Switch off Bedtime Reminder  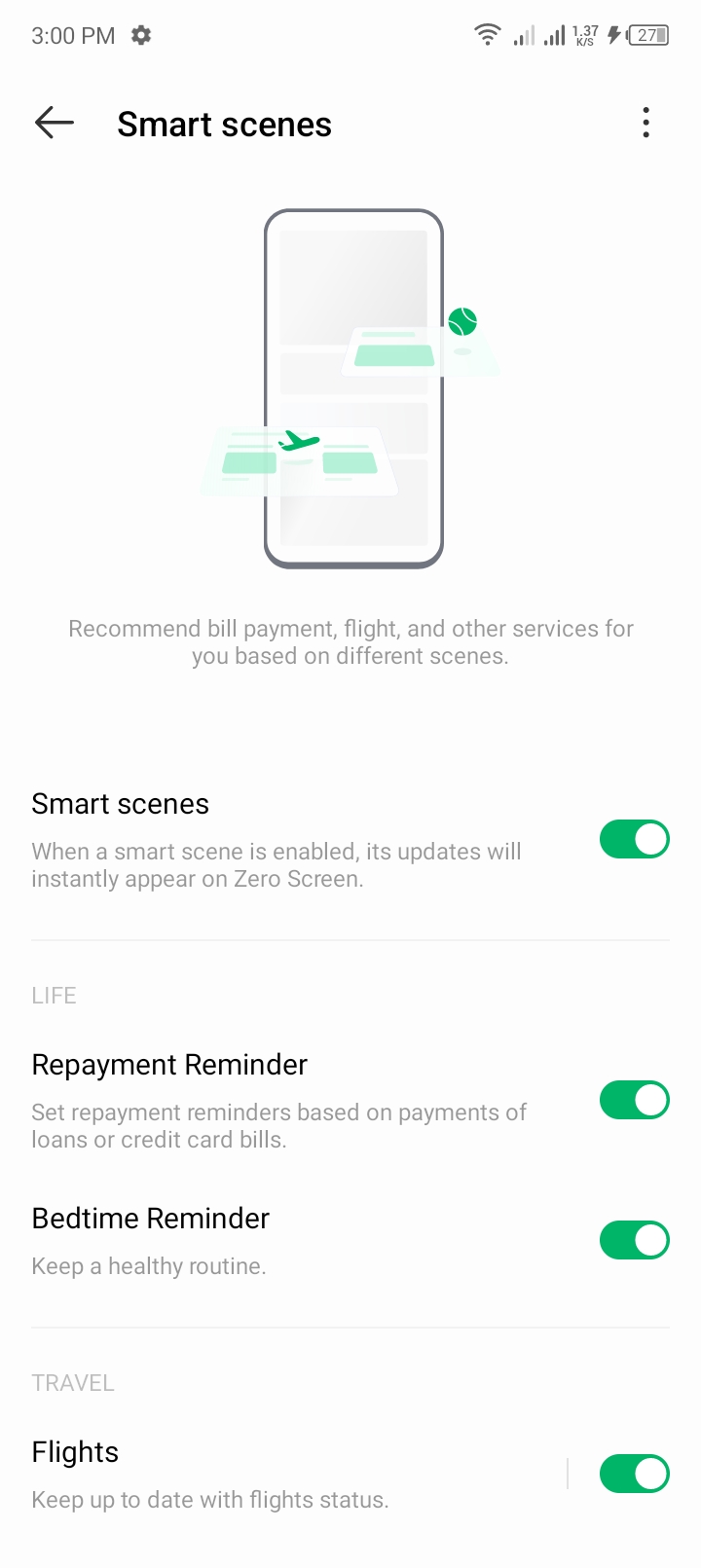click(634, 1240)
